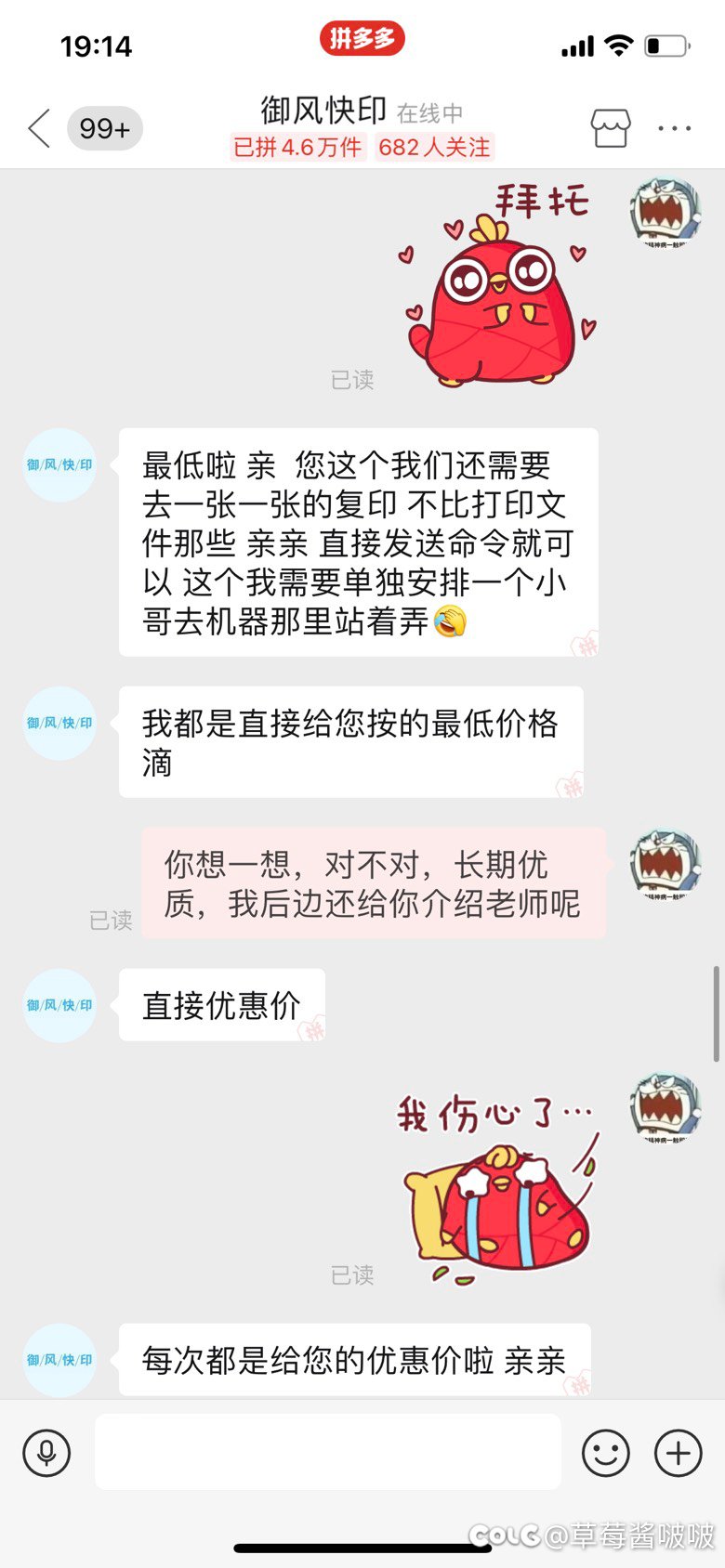Open the emoji sticker picker
Screen dimensions: 725x1568
point(605,1452)
